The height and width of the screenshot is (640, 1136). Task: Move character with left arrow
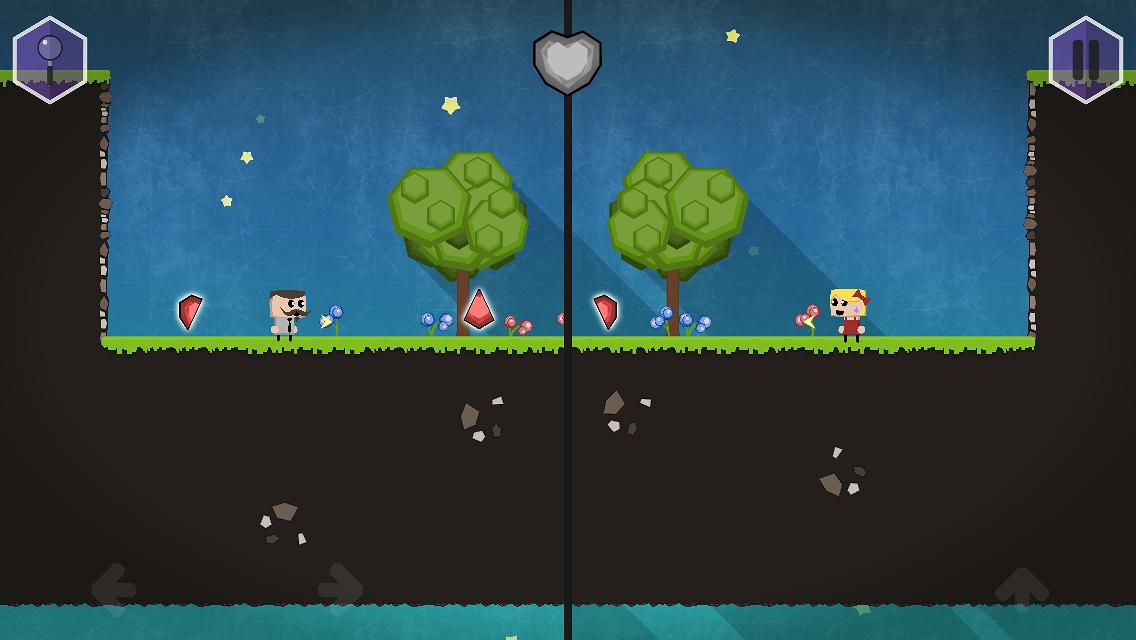coord(113,587)
